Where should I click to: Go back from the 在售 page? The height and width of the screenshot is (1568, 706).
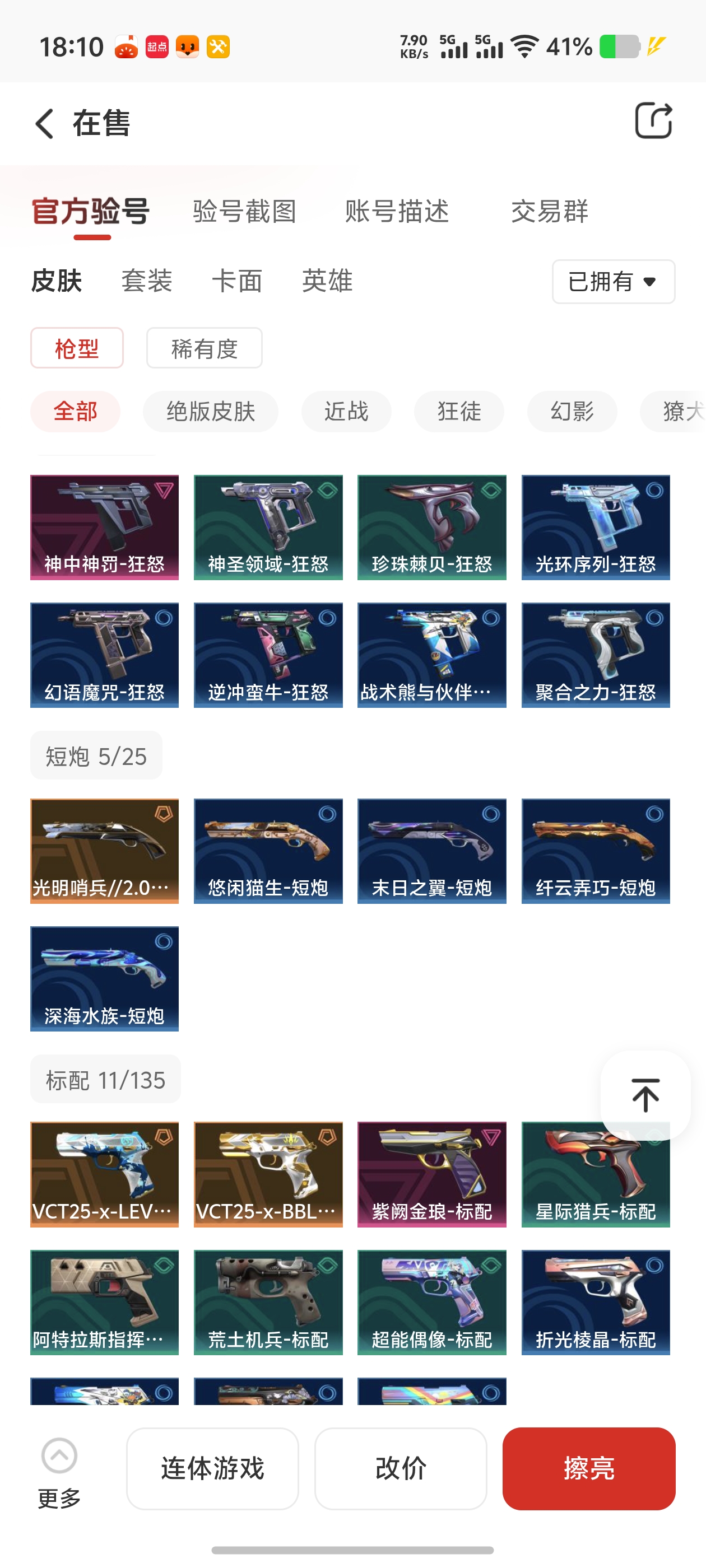44,124
